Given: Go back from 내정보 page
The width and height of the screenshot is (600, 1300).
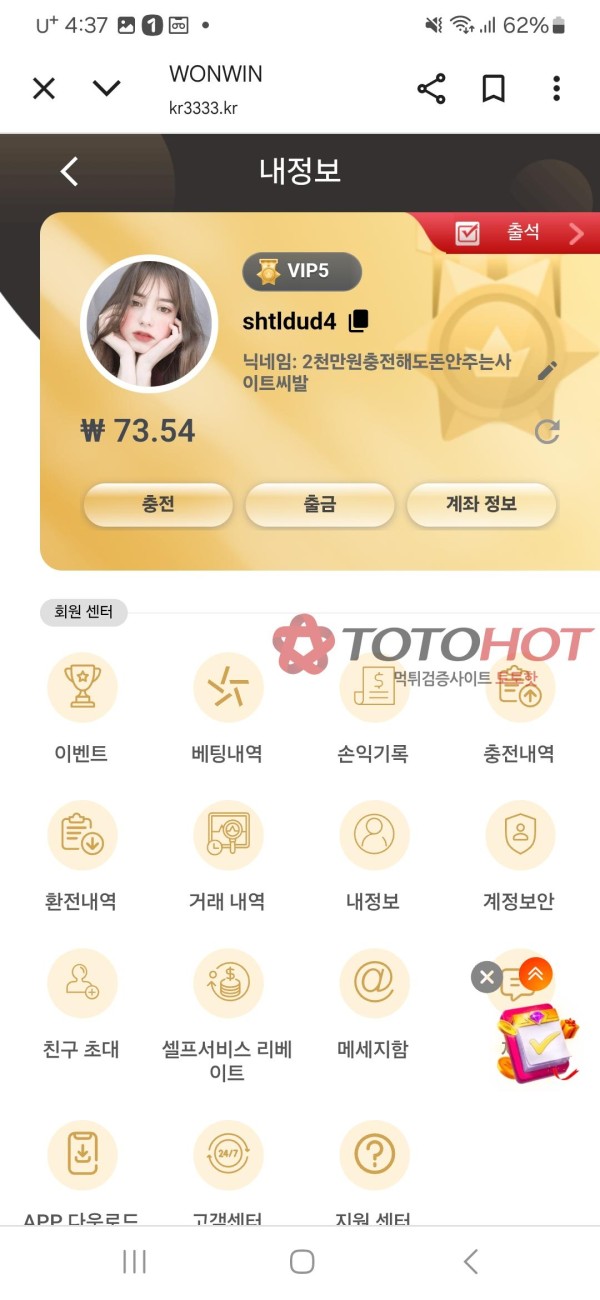Looking at the screenshot, I should 69,172.
